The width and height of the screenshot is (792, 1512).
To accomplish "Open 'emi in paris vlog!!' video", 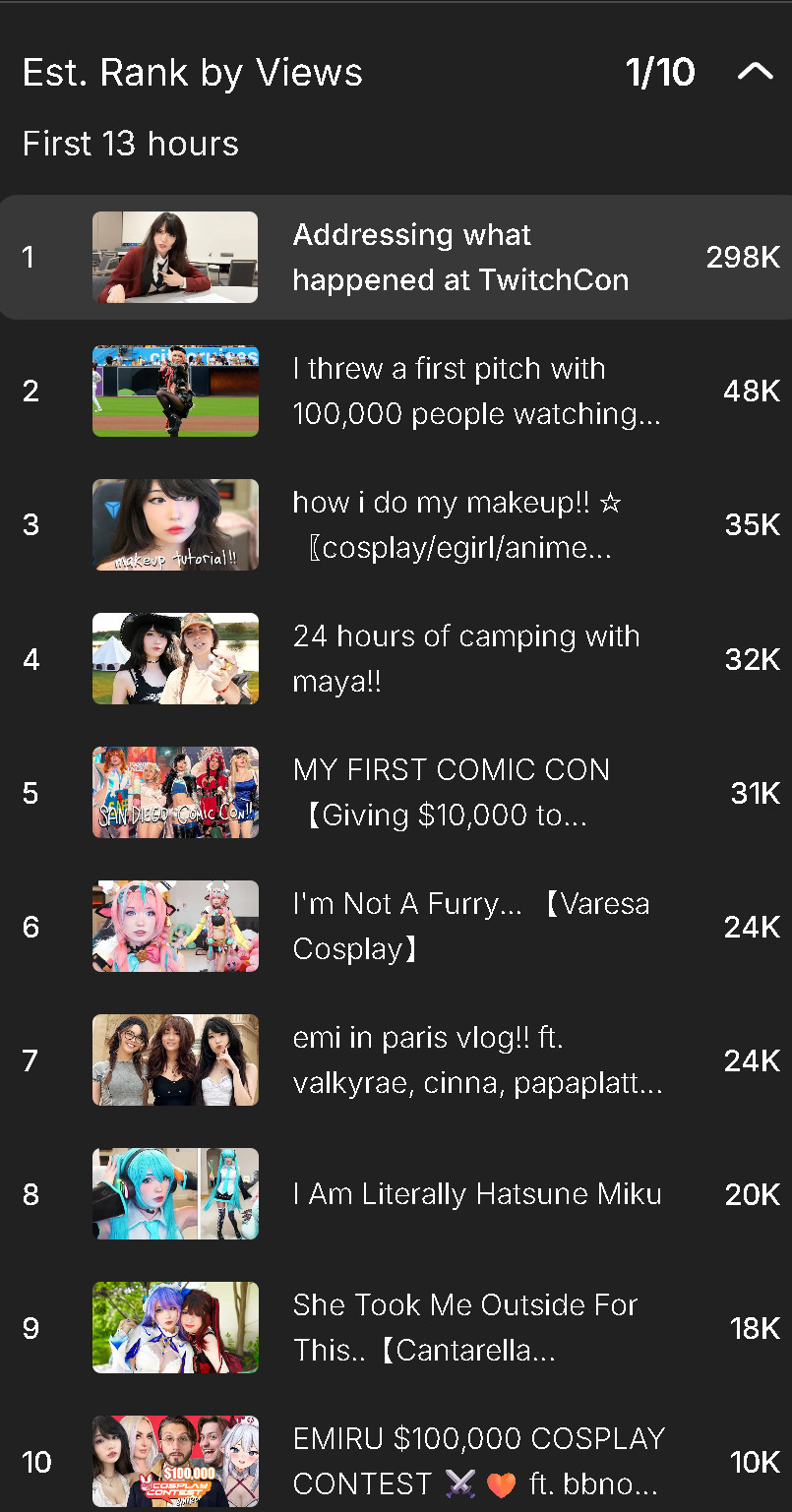I will point(477,1060).
